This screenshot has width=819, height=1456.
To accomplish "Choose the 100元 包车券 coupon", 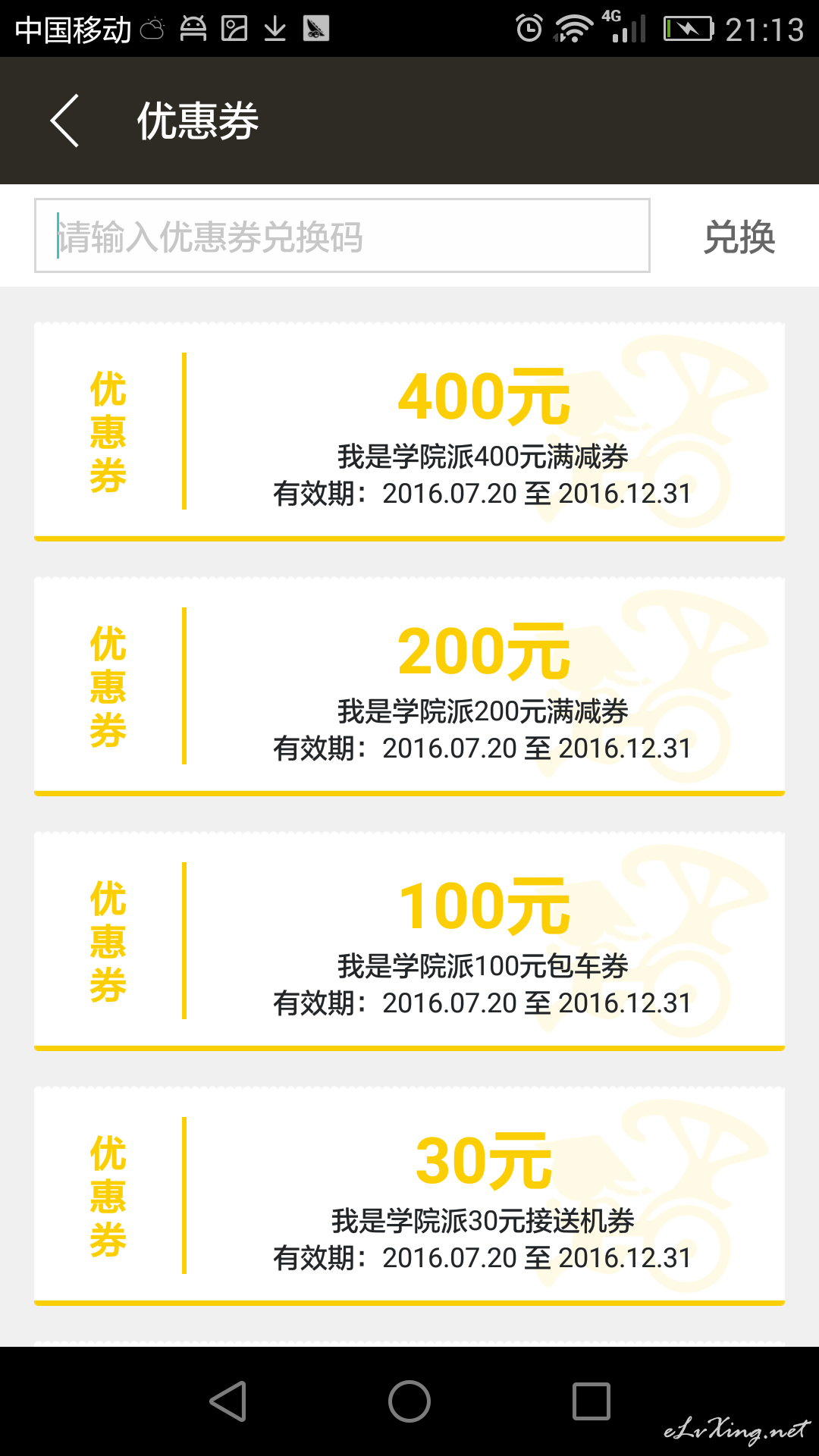I will click(409, 942).
